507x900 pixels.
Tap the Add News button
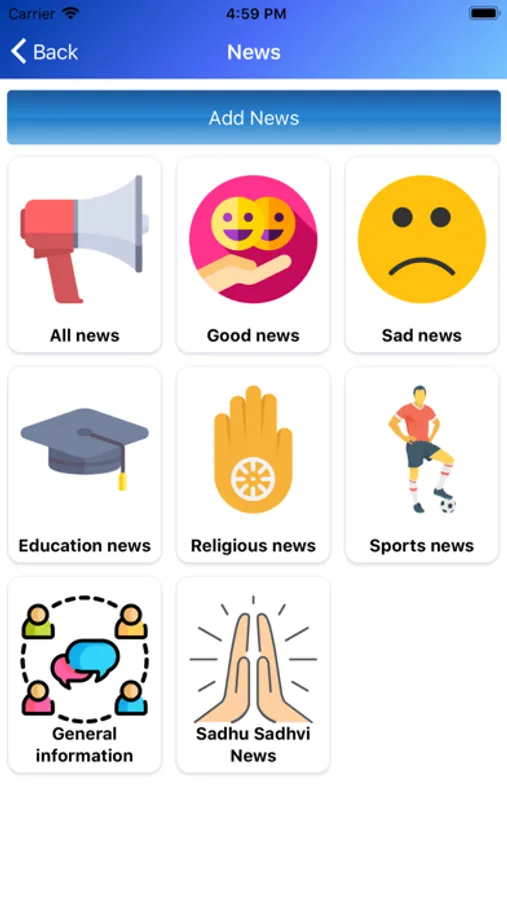[254, 118]
